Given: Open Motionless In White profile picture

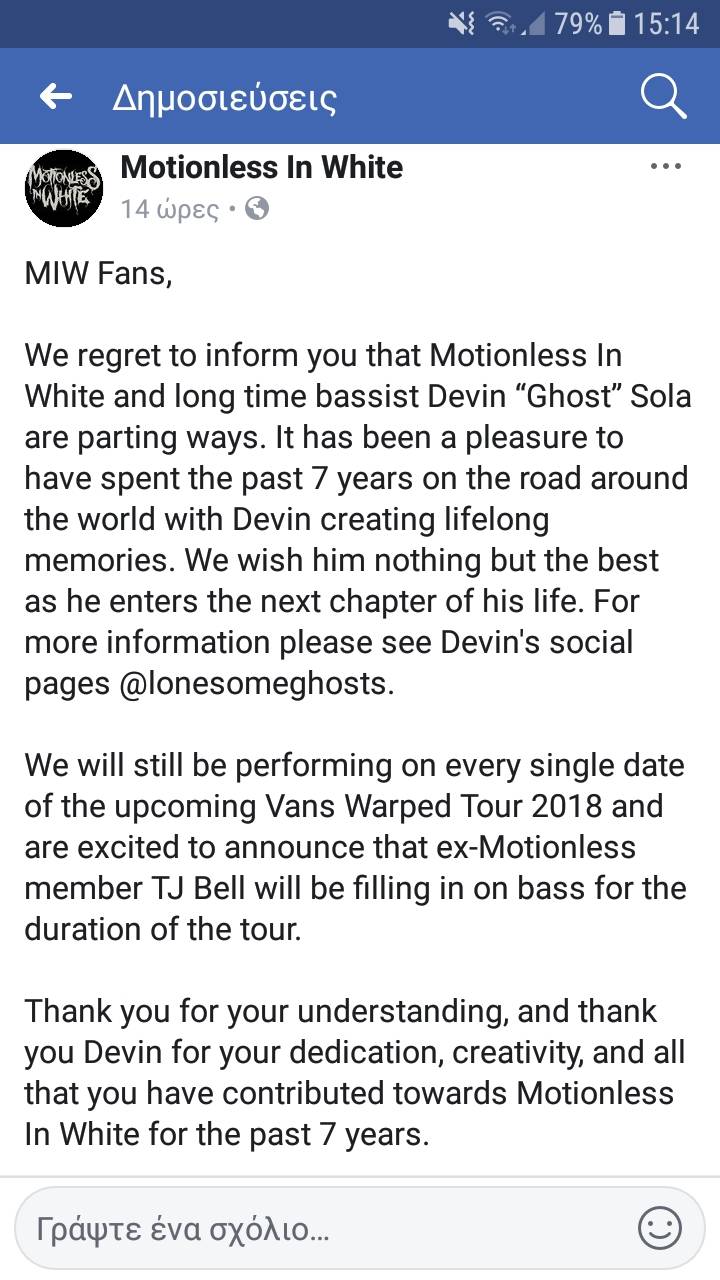Looking at the screenshot, I should [64, 188].
